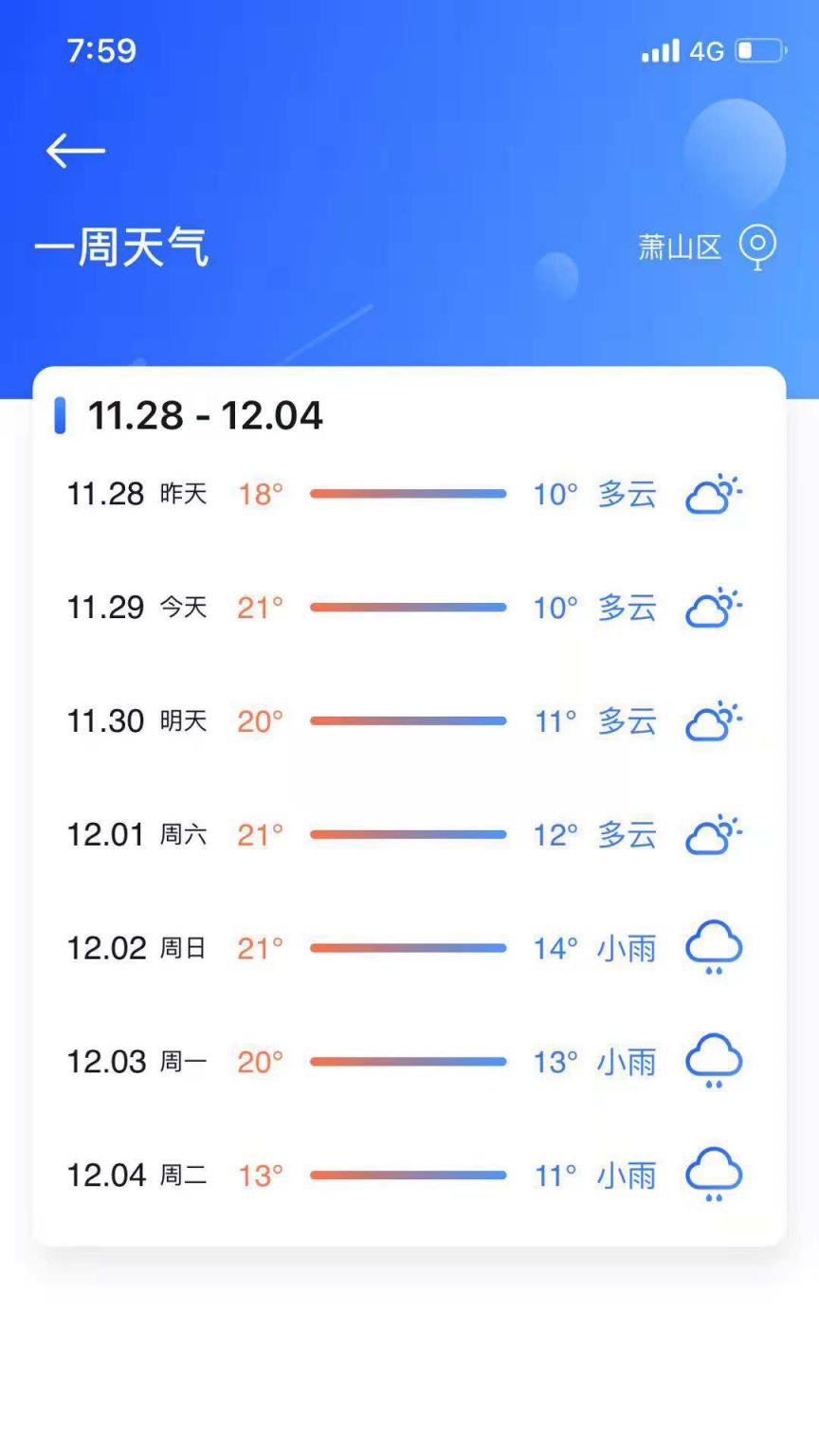This screenshot has height=1456, width=819.
Task: Tap the cloudy icon for 11.30 明天
Action: pyautogui.click(x=714, y=720)
